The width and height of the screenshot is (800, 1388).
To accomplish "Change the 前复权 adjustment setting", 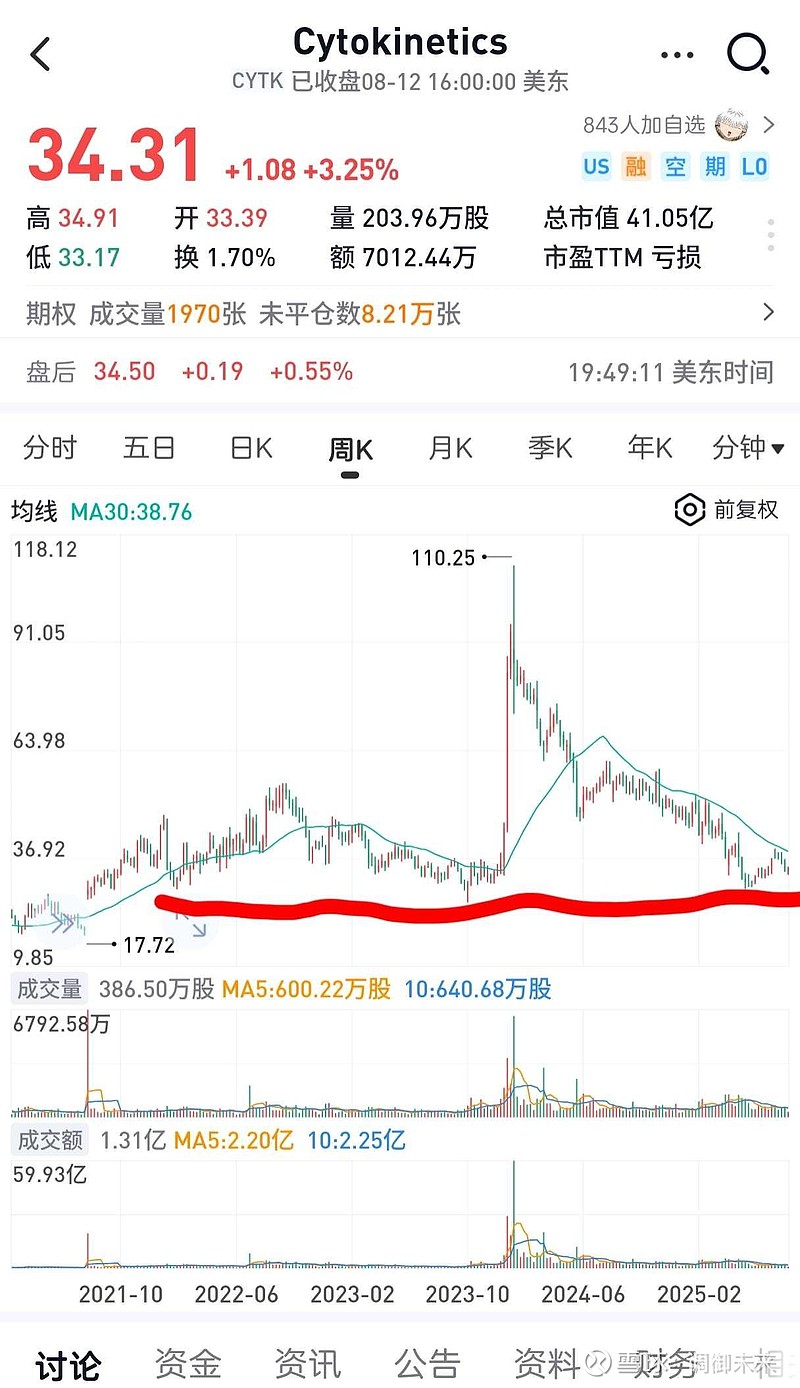I will tap(727, 510).
